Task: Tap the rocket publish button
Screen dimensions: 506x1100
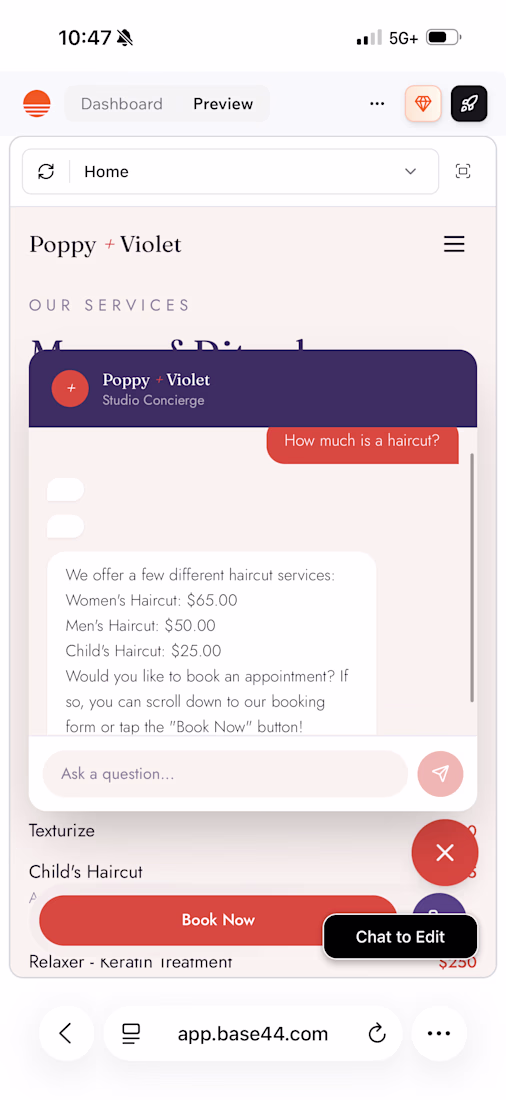Action: 469,104
